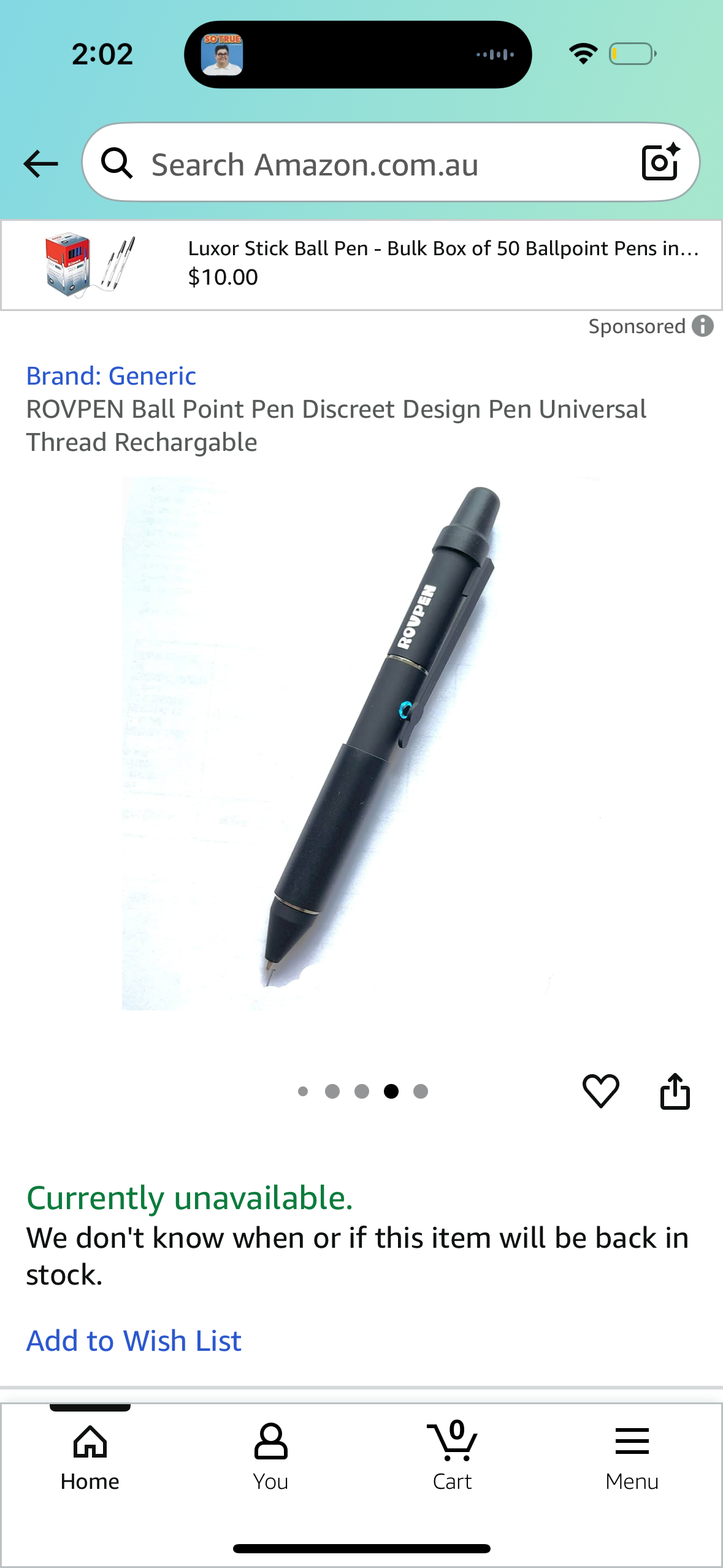This screenshot has height=1568, width=723.
Task: Open the camera lens search icon
Action: pos(660,163)
